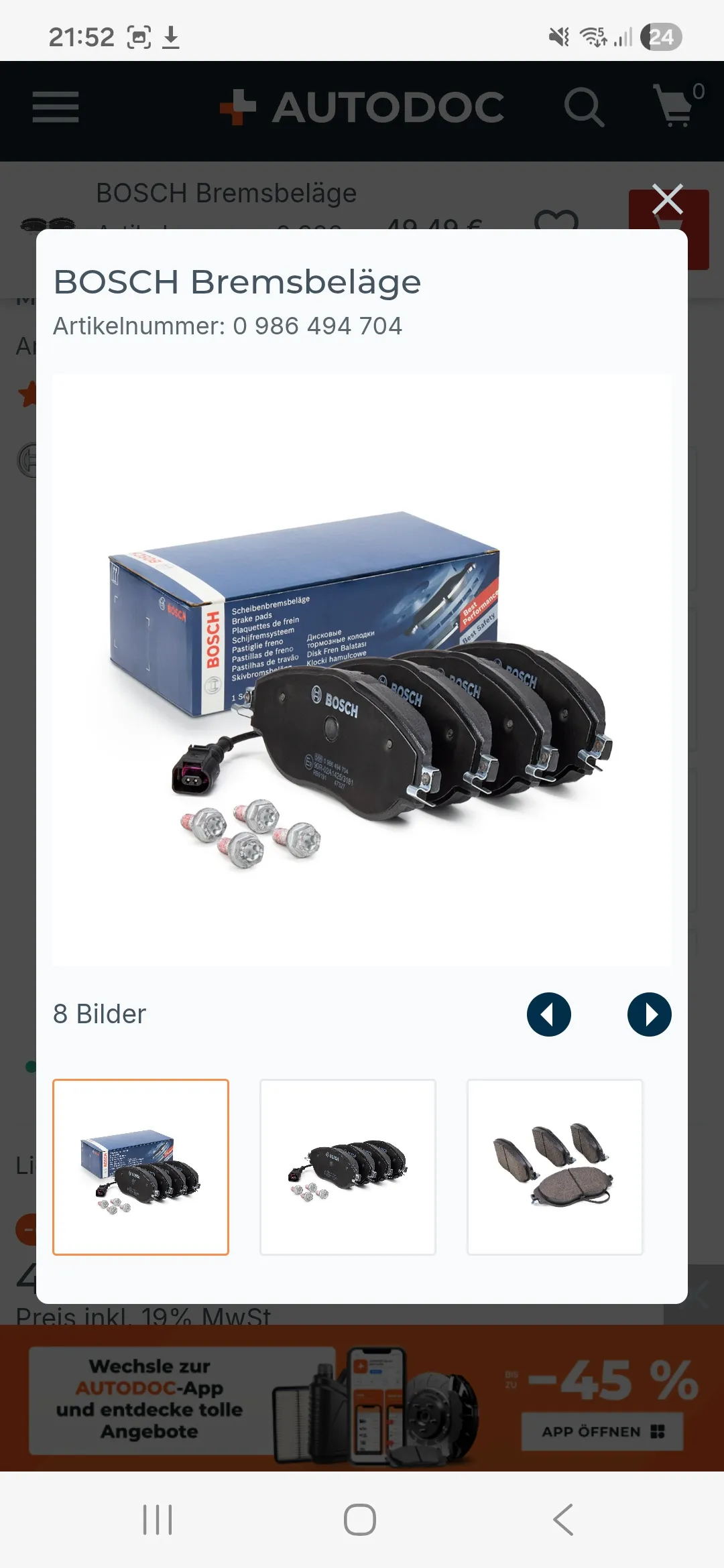The height and width of the screenshot is (1568, 724).
Task: Show the previous product image
Action: tap(548, 1014)
